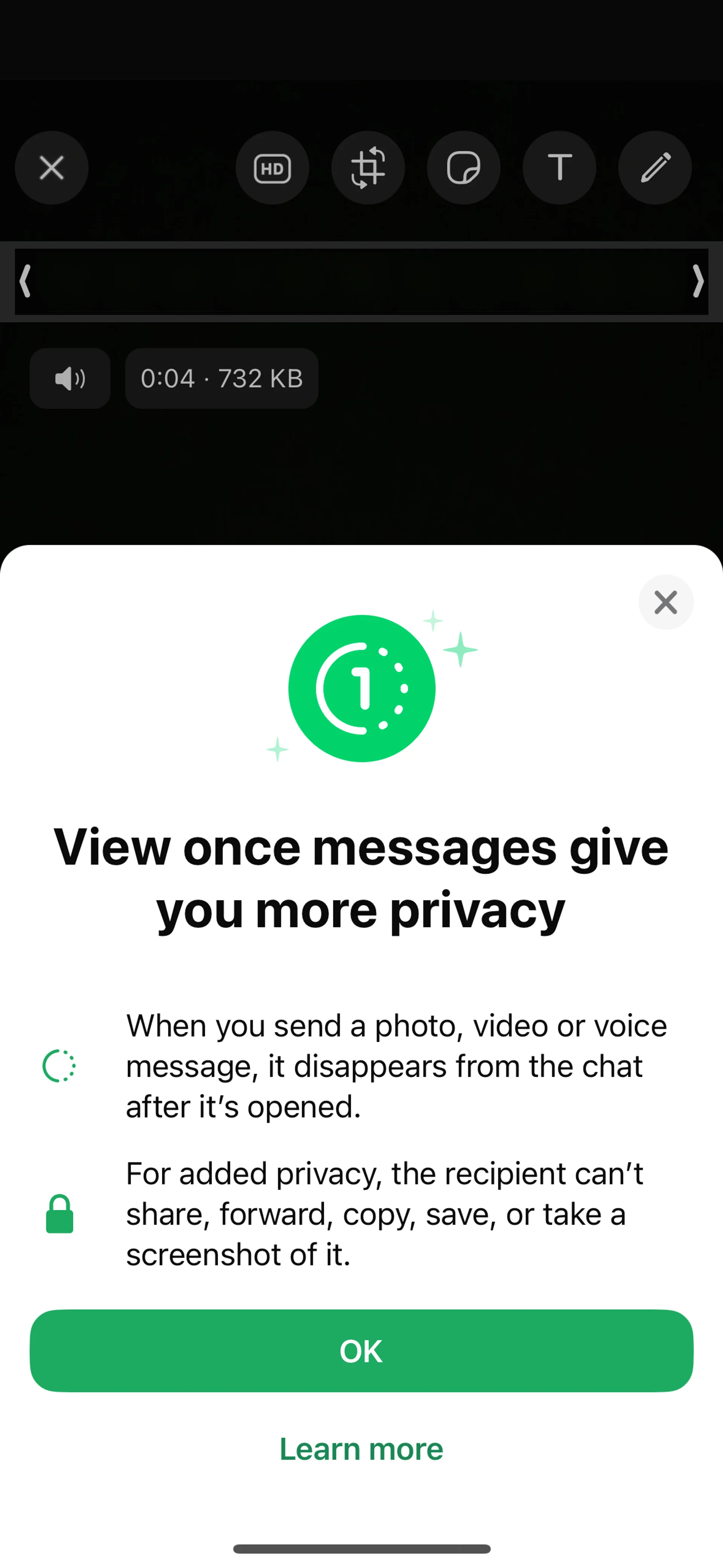Open the pencil drawing tool

(x=655, y=167)
